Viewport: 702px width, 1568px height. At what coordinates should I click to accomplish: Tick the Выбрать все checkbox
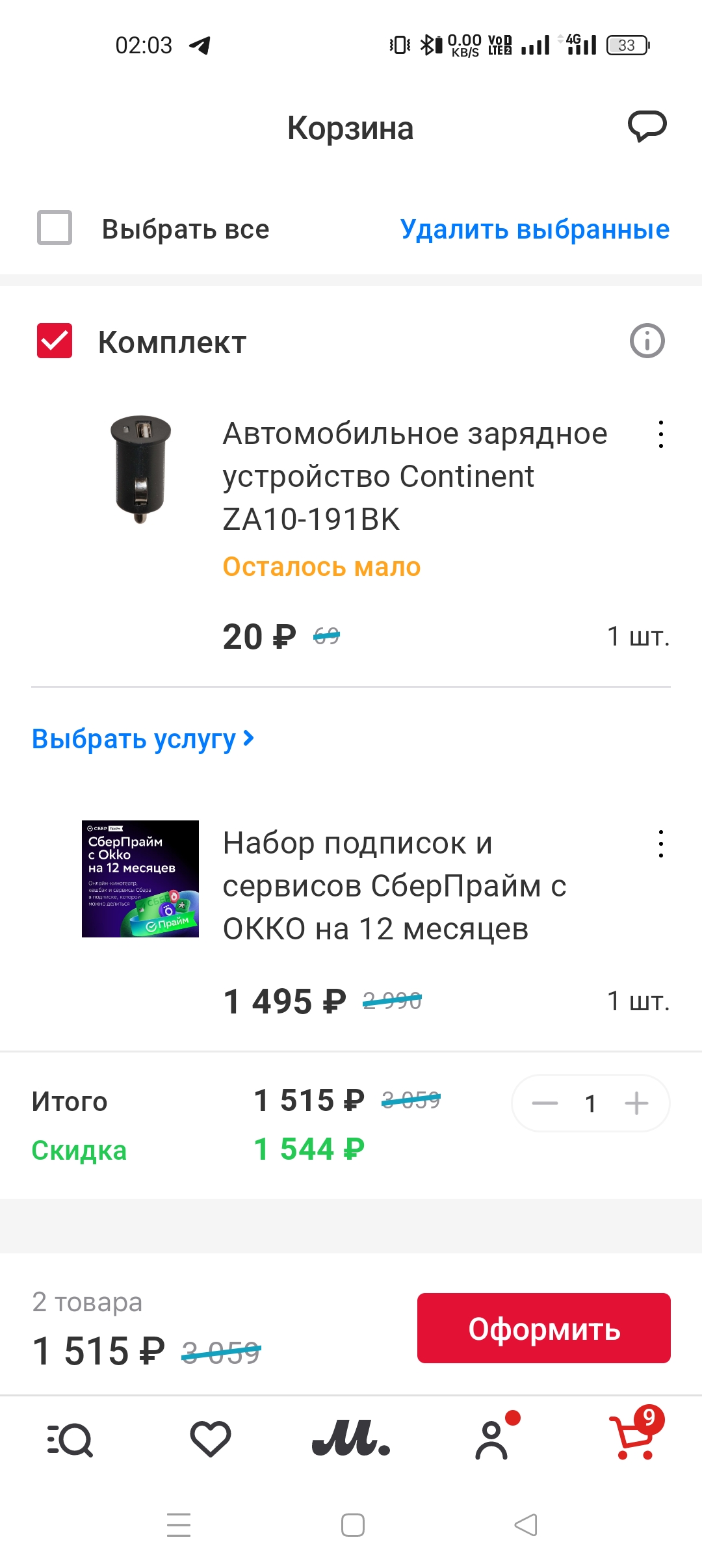point(56,229)
